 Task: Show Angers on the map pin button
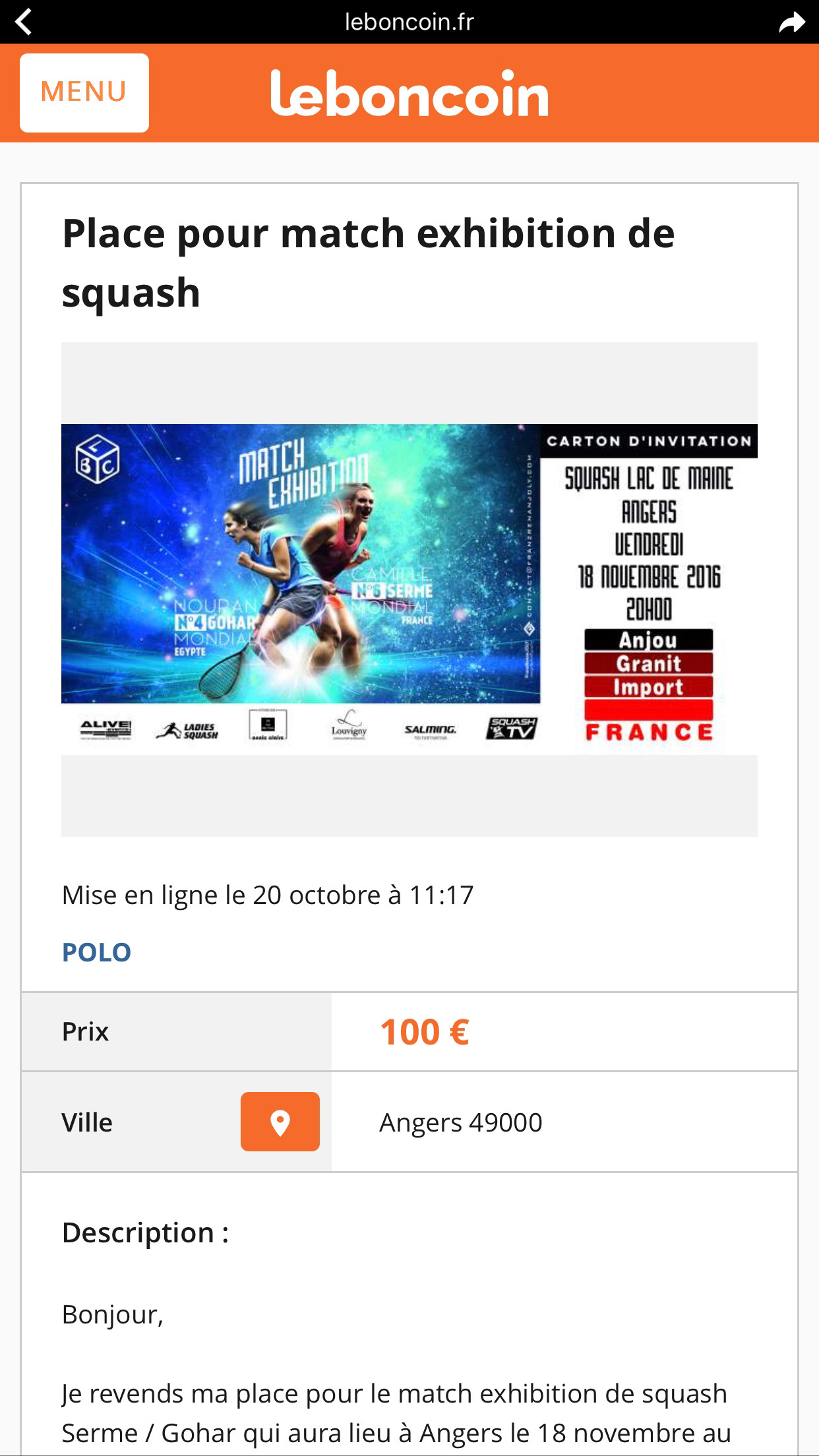click(280, 1122)
